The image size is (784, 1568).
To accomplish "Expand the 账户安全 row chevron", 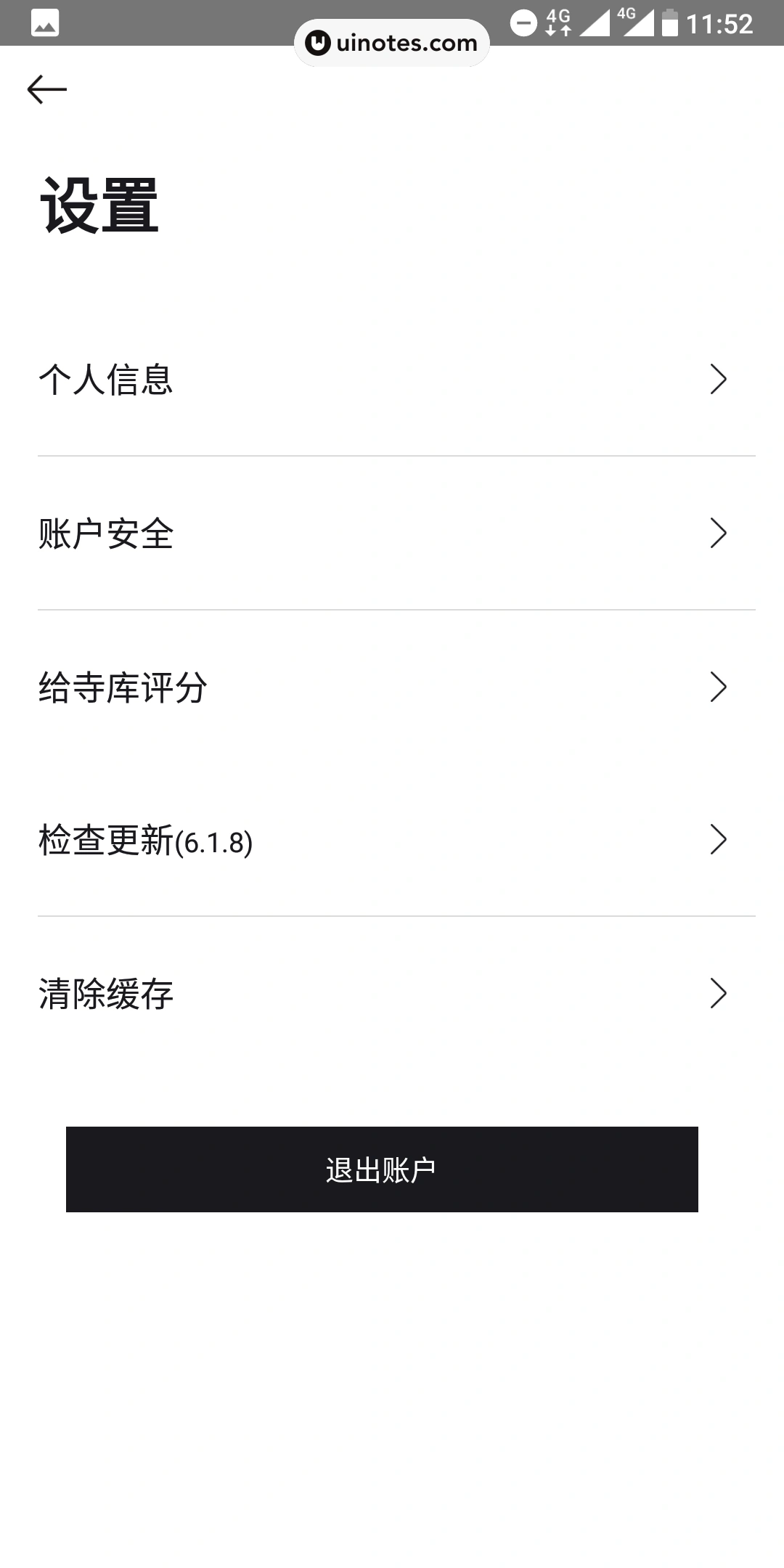I will pyautogui.click(x=719, y=534).
